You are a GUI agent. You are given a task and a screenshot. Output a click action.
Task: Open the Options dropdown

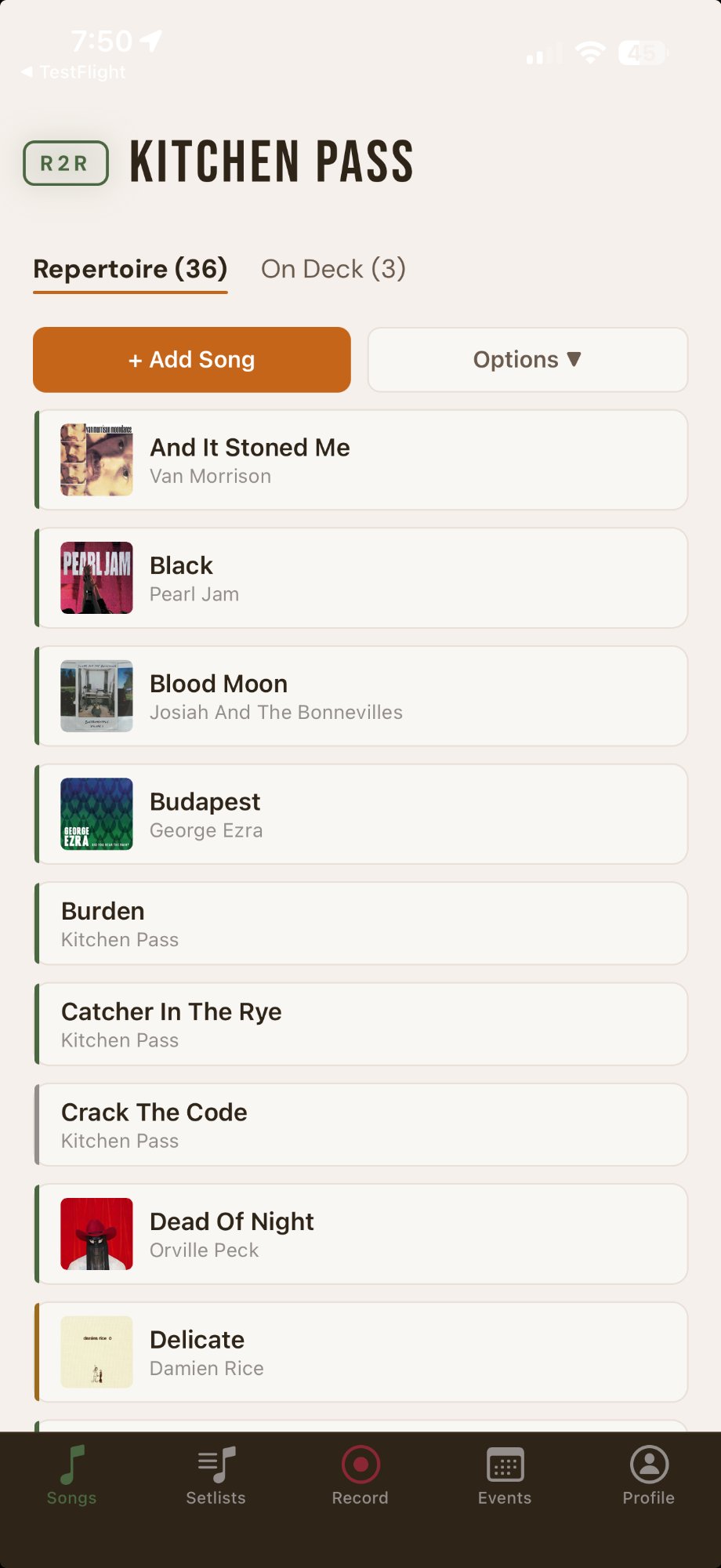527,359
